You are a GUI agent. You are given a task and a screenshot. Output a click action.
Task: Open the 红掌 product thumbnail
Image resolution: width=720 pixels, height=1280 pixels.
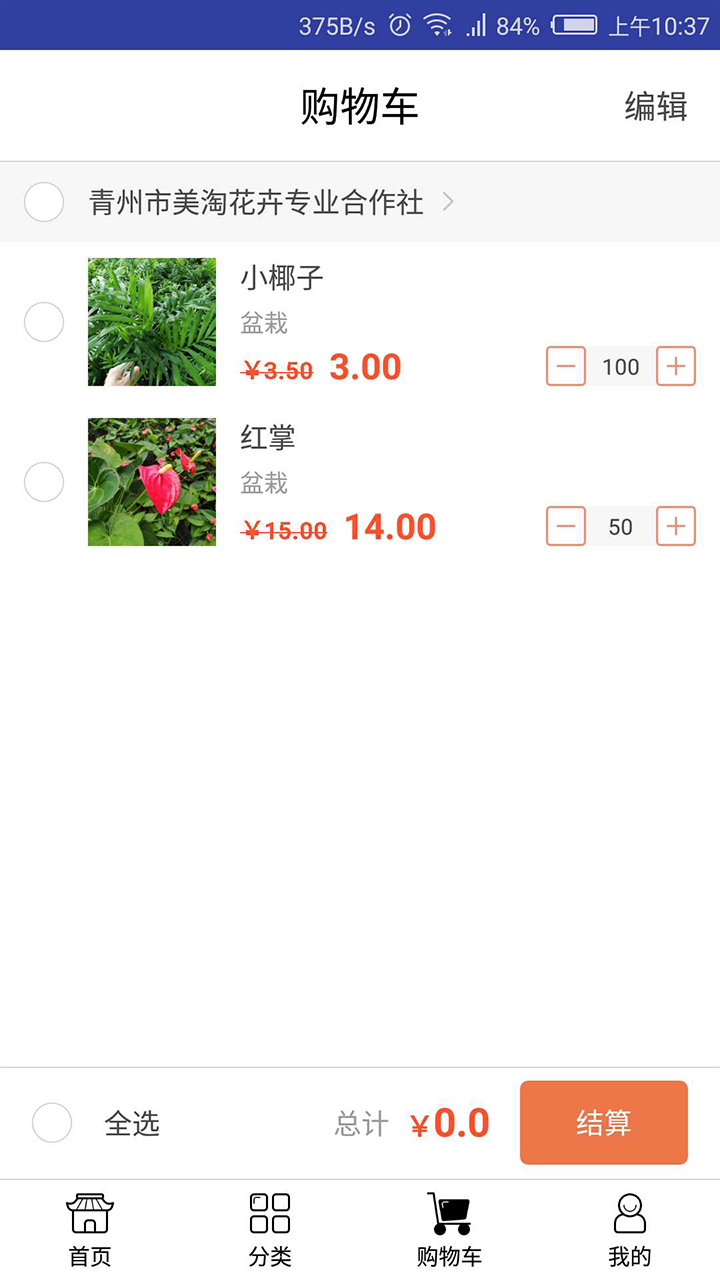coord(151,481)
